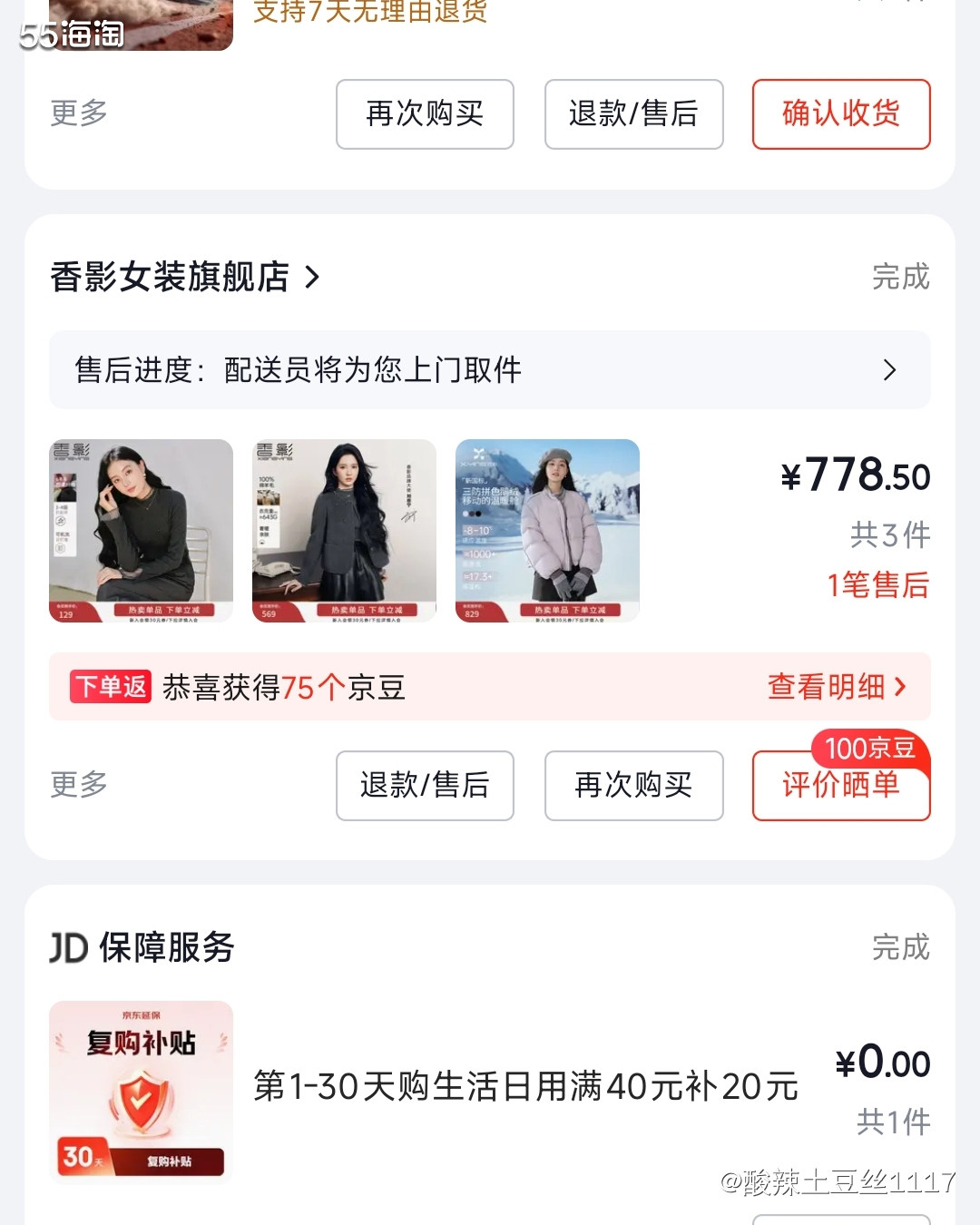Click the arrow next to 查看明细
Image resolution: width=980 pixels, height=1225 pixels.
[x=900, y=687]
